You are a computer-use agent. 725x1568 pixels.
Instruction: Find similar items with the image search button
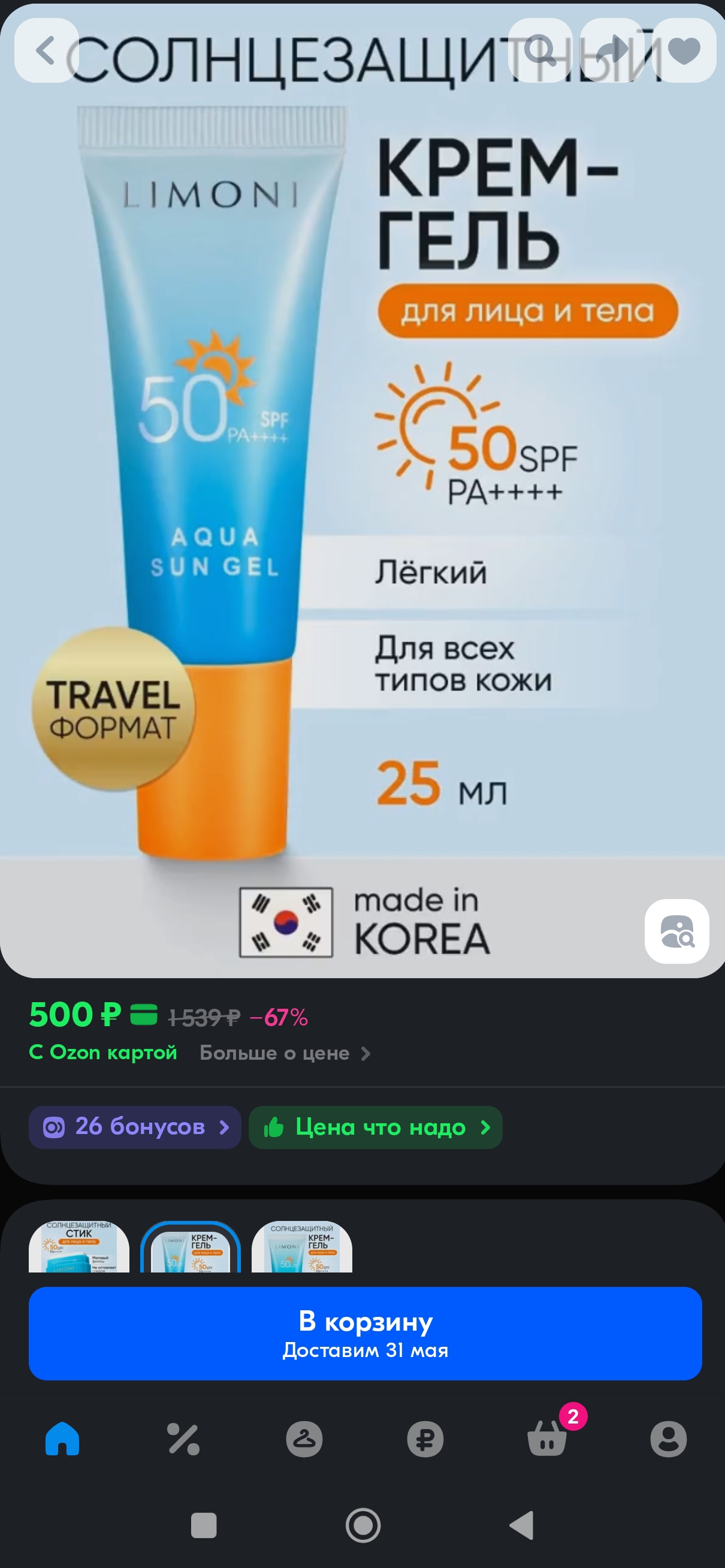click(677, 931)
